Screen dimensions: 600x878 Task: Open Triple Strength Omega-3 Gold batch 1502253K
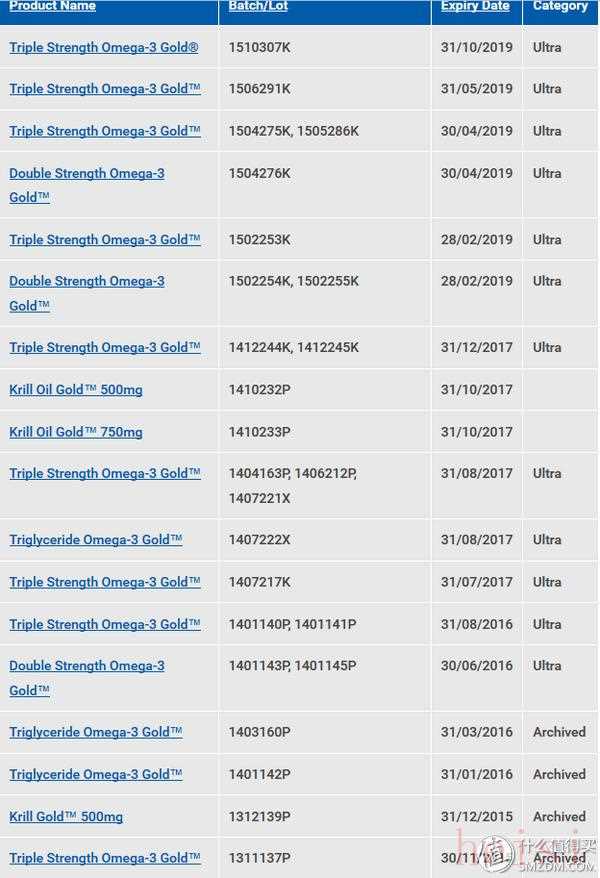click(105, 240)
